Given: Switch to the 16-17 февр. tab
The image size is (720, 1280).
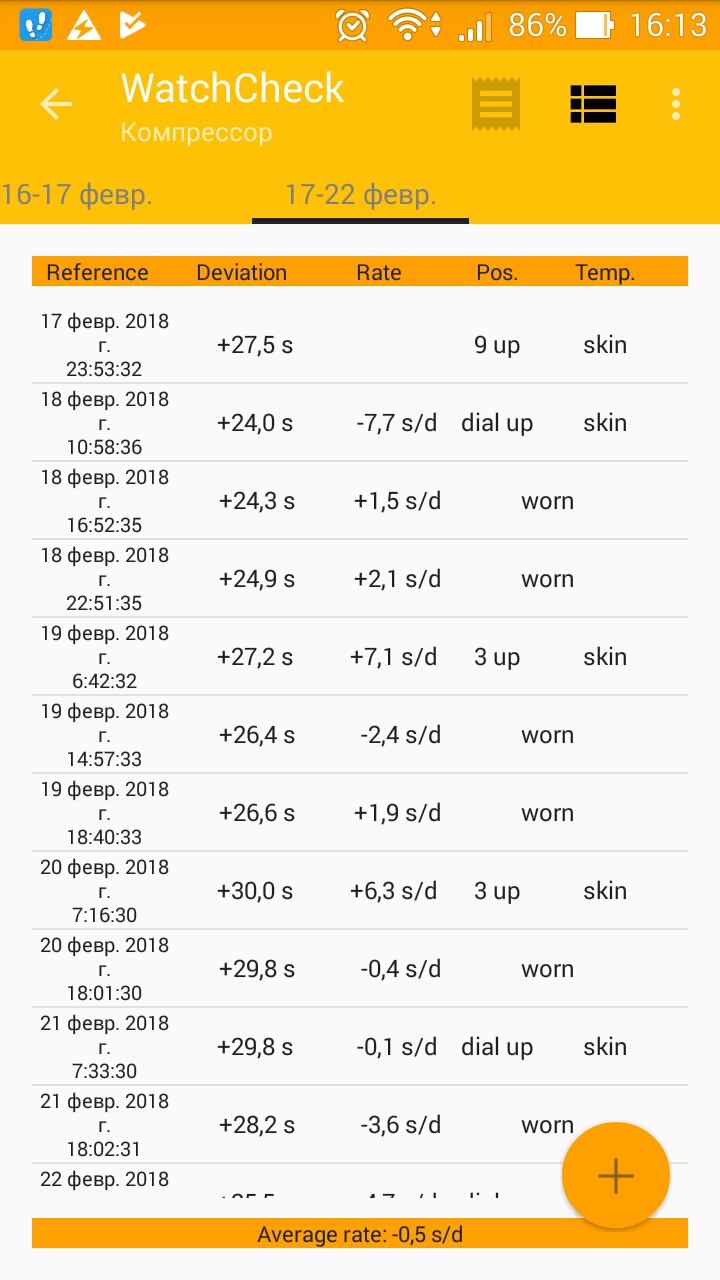Looking at the screenshot, I should click(x=77, y=194).
